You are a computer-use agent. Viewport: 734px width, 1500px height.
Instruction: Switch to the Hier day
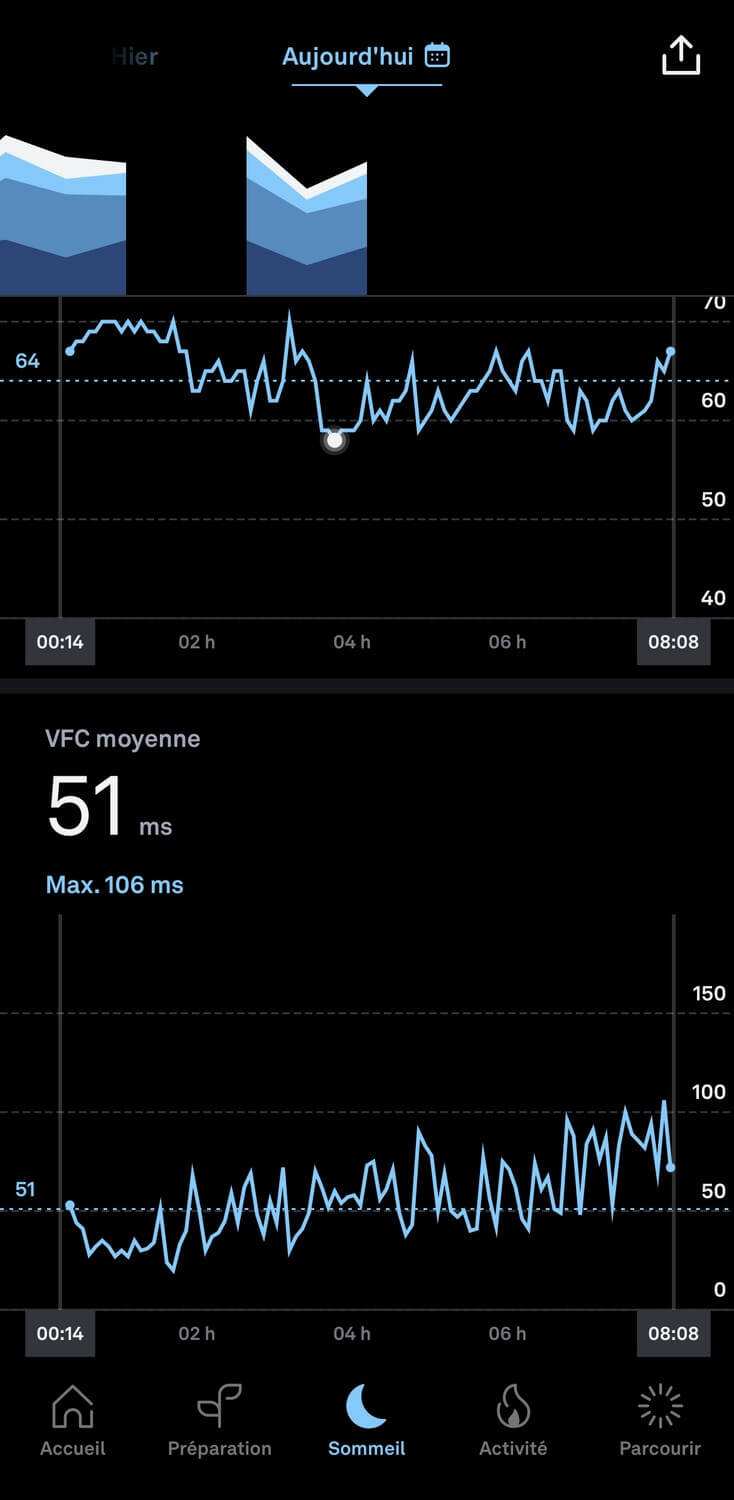click(135, 56)
